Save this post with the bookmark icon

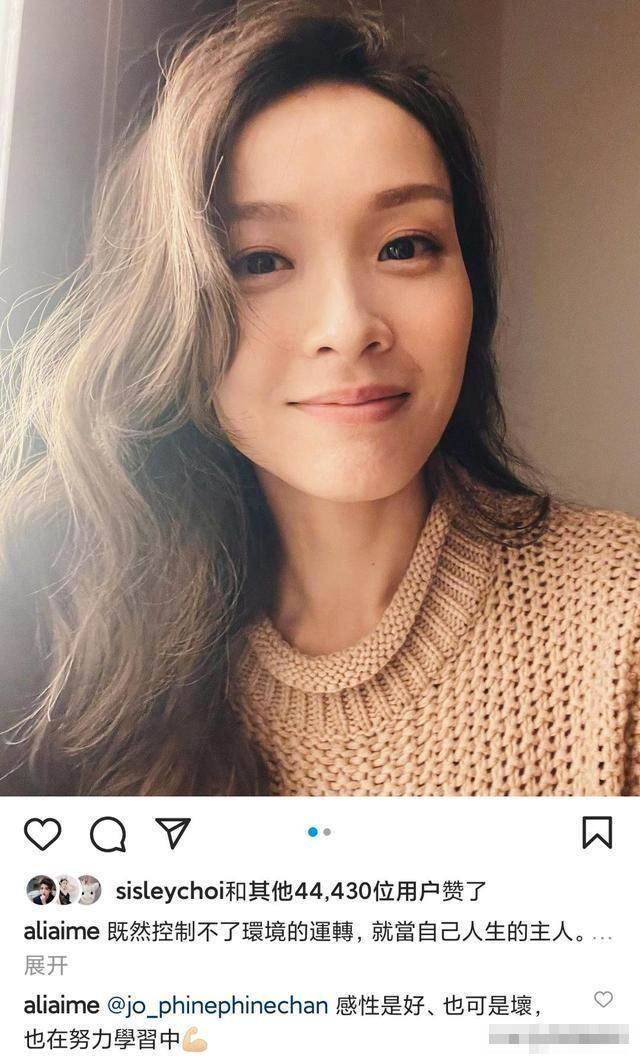point(597,832)
